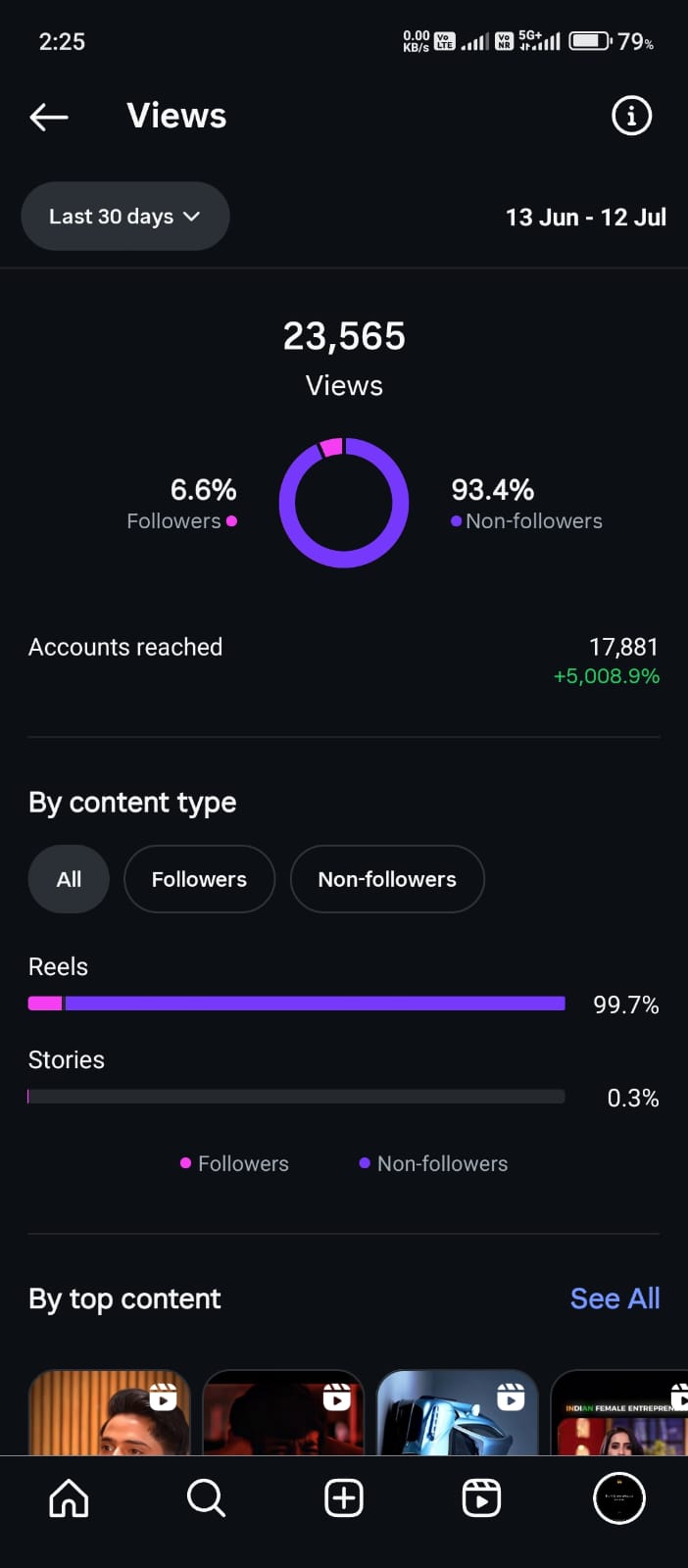Open the Search tab
The image size is (688, 1568).
206,1498
